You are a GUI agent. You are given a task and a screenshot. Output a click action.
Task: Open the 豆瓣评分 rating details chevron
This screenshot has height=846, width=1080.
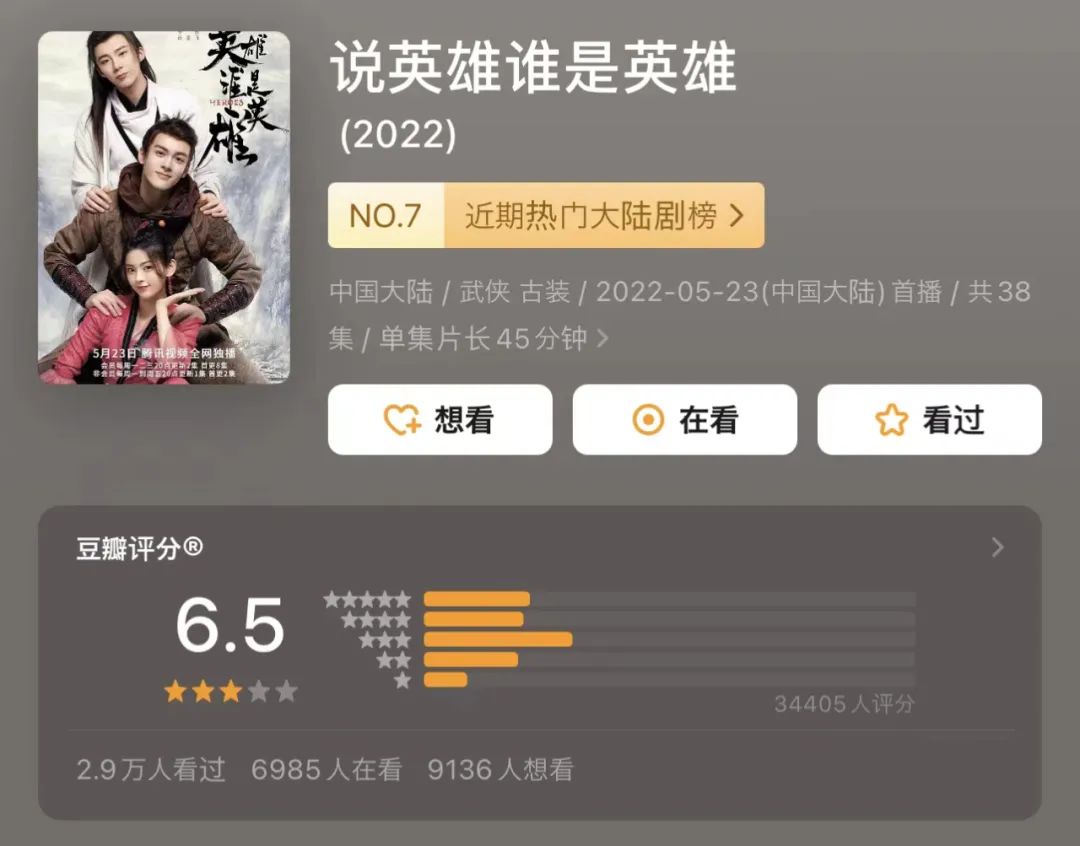point(996,547)
